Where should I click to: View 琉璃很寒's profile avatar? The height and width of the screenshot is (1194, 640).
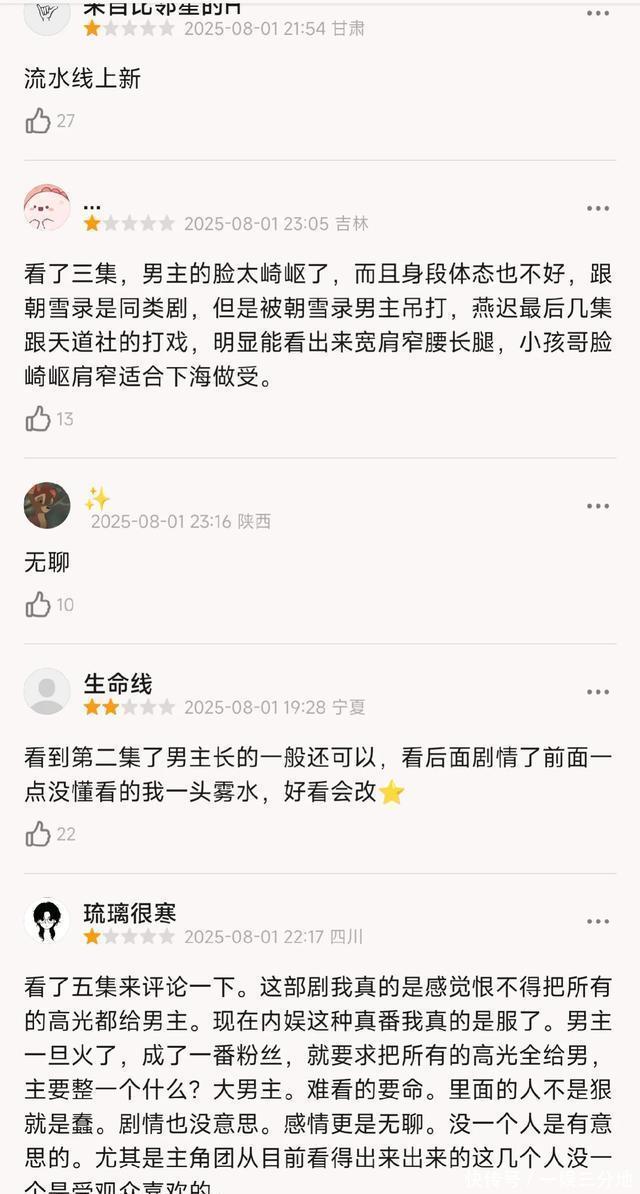[47, 920]
